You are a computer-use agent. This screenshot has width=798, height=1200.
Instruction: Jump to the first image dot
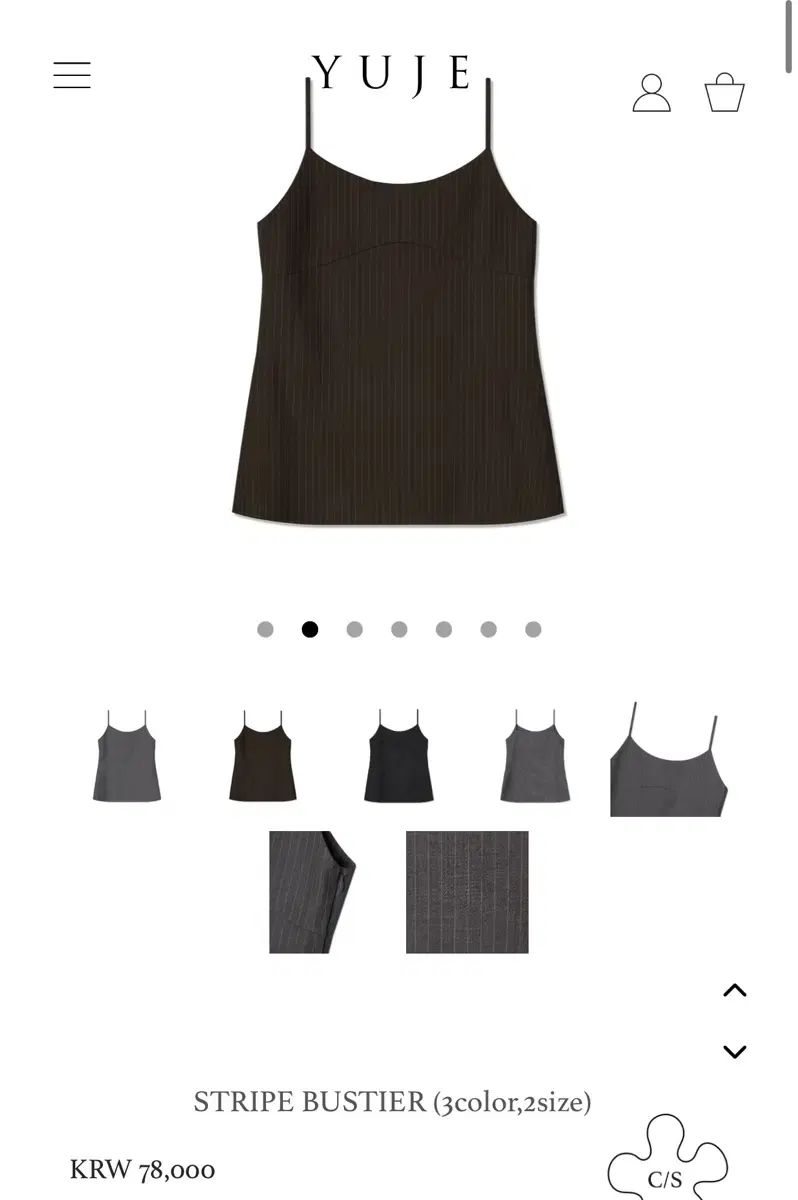coord(265,629)
